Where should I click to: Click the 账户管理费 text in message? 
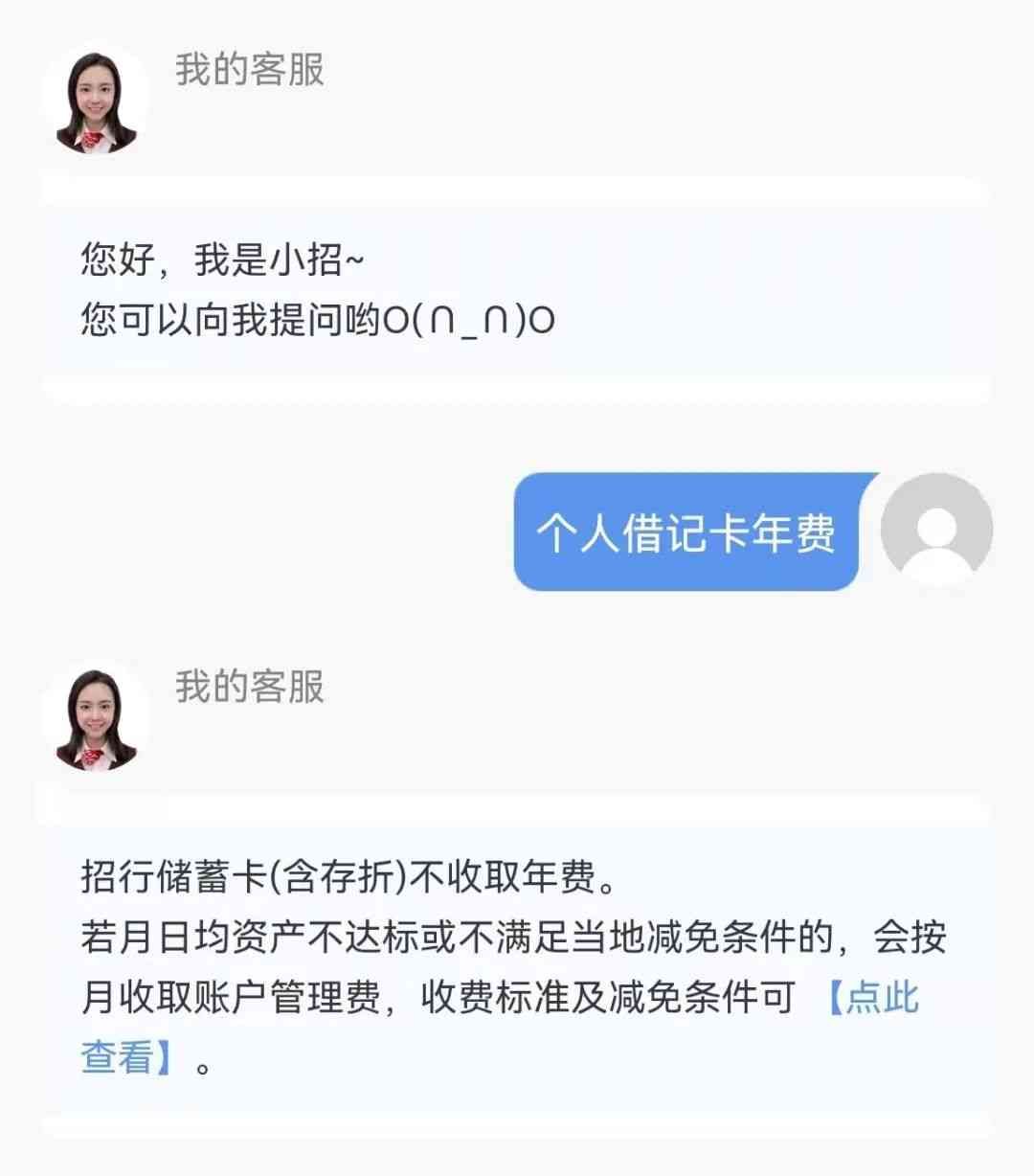tap(241, 998)
